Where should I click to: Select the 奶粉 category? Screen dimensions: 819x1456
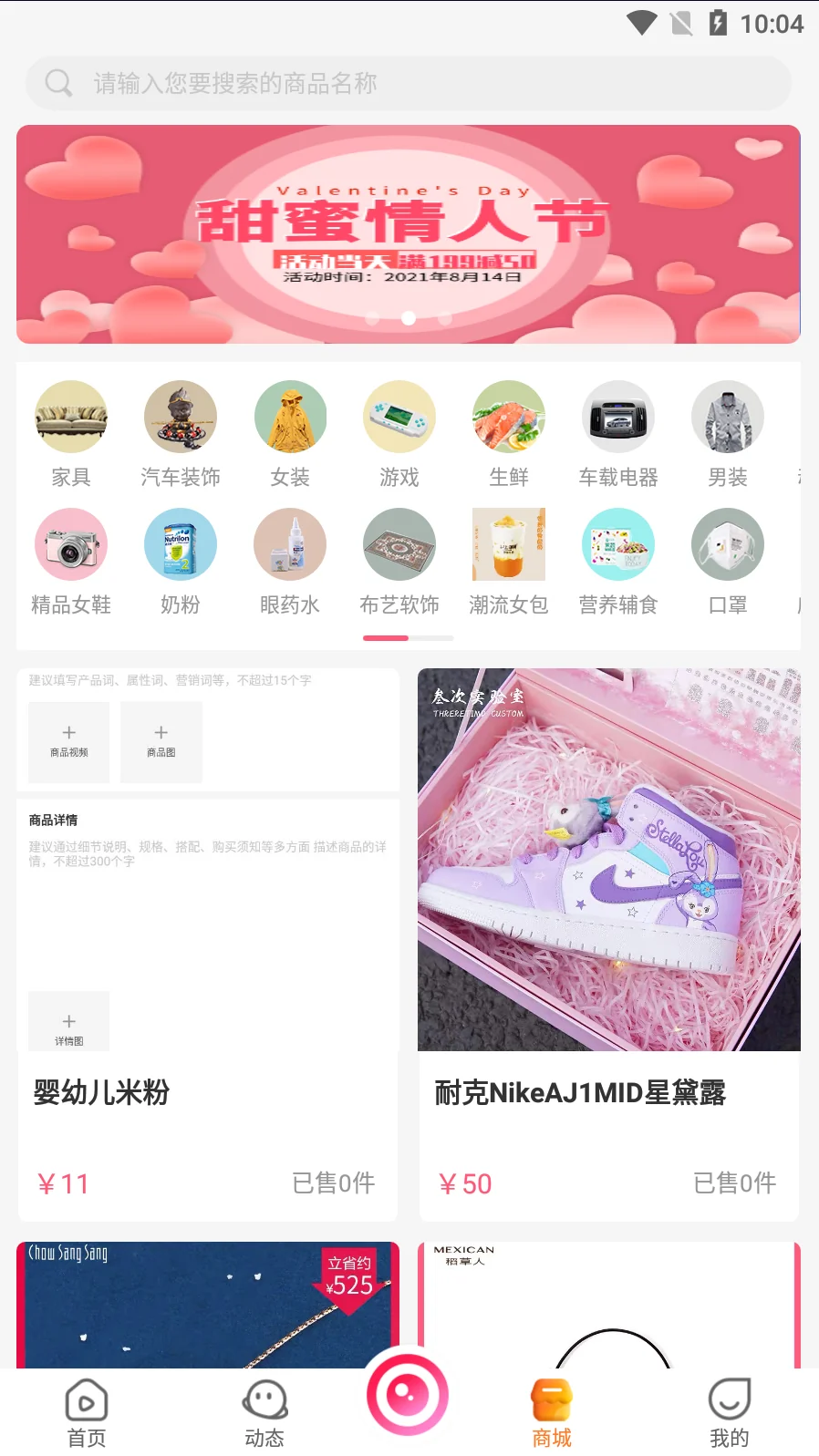(x=181, y=562)
